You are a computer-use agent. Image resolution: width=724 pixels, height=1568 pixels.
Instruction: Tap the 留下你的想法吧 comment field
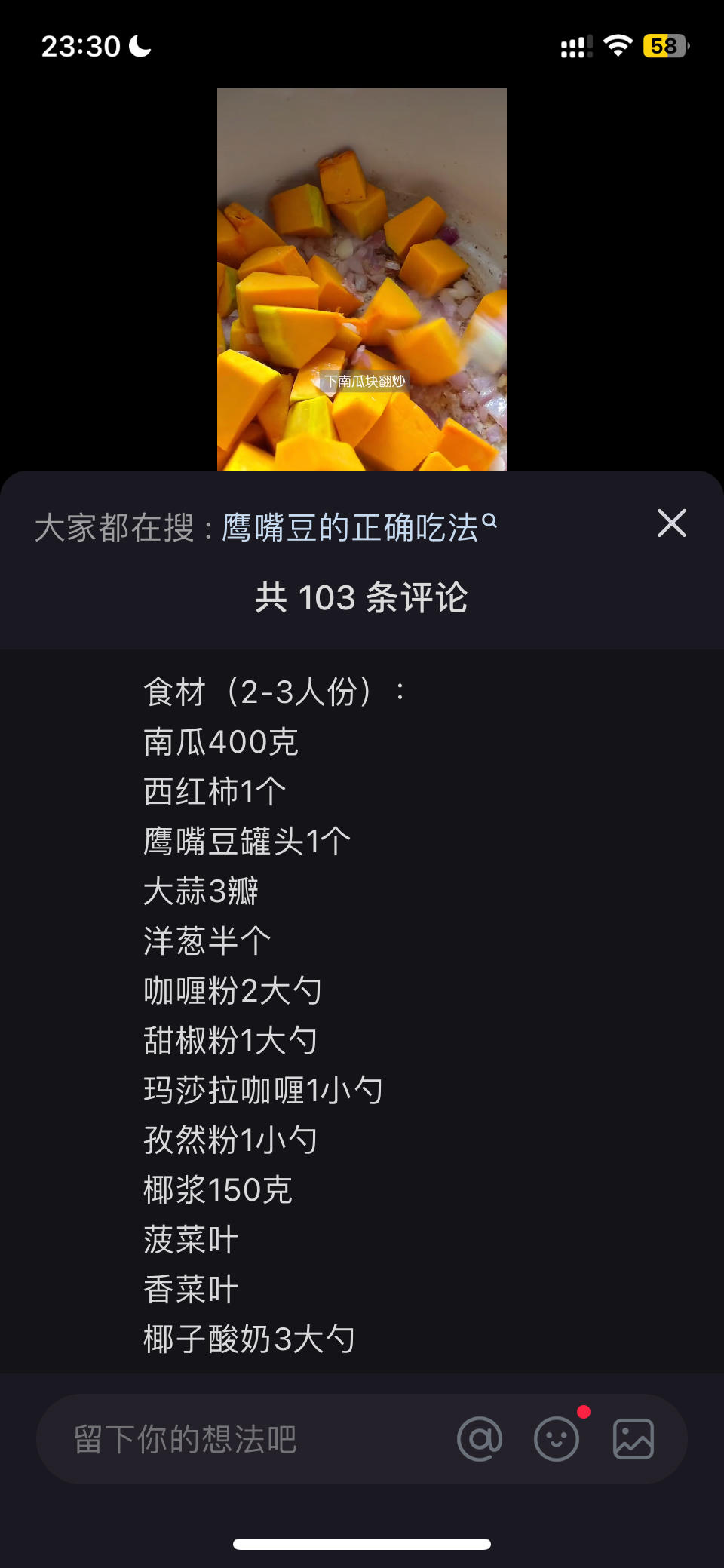(226, 1439)
